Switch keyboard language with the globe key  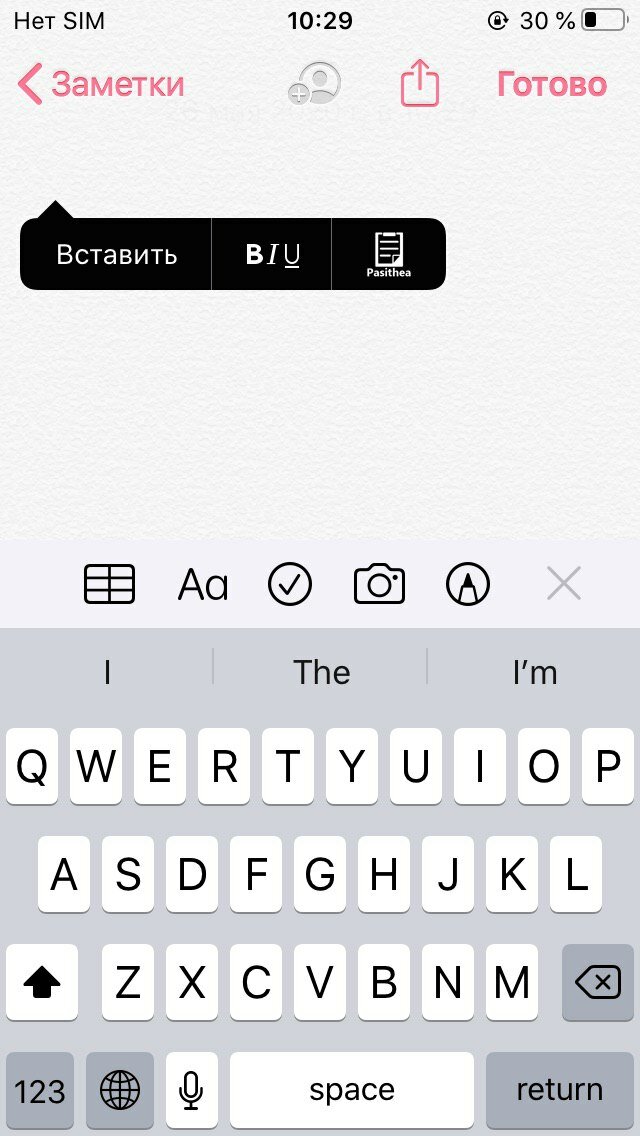tap(120, 1090)
